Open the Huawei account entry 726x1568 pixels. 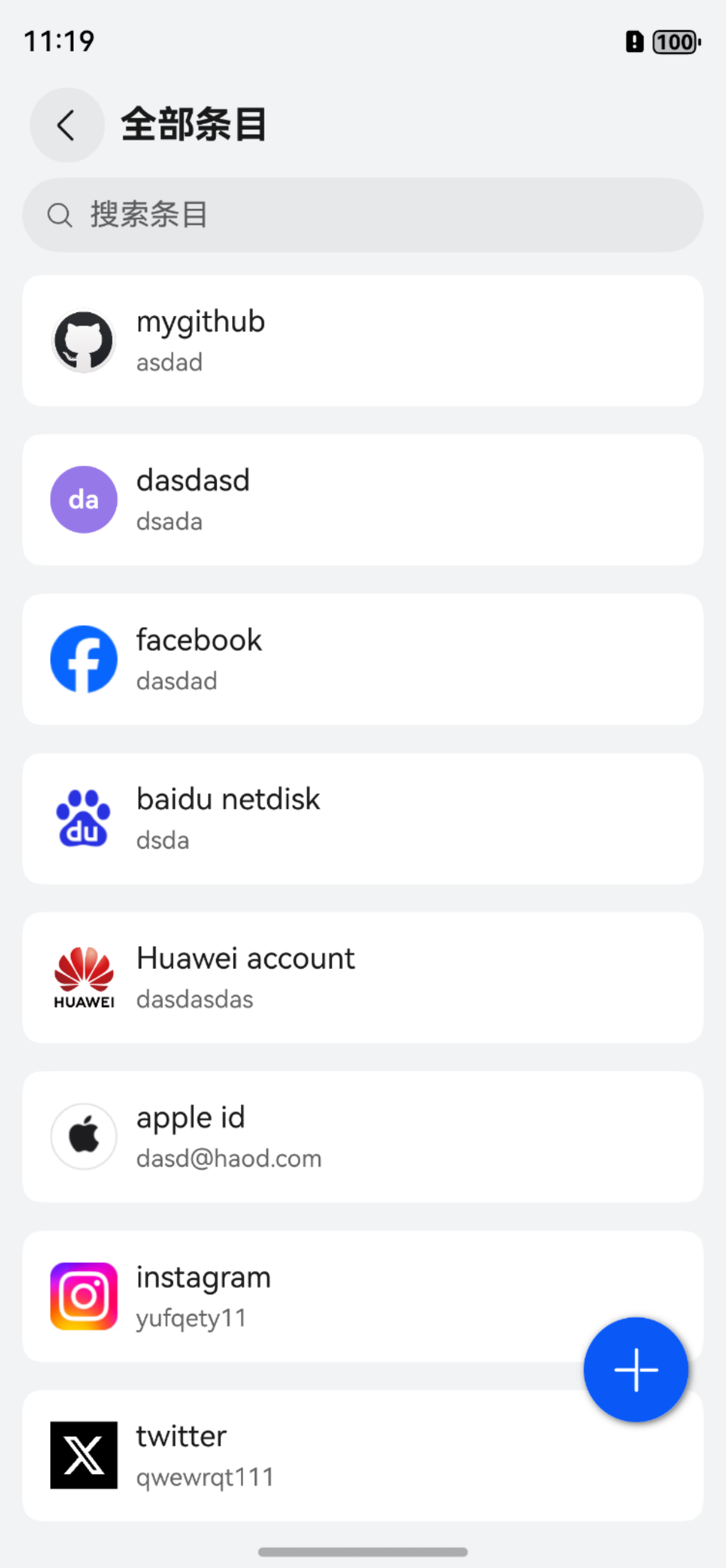362,976
